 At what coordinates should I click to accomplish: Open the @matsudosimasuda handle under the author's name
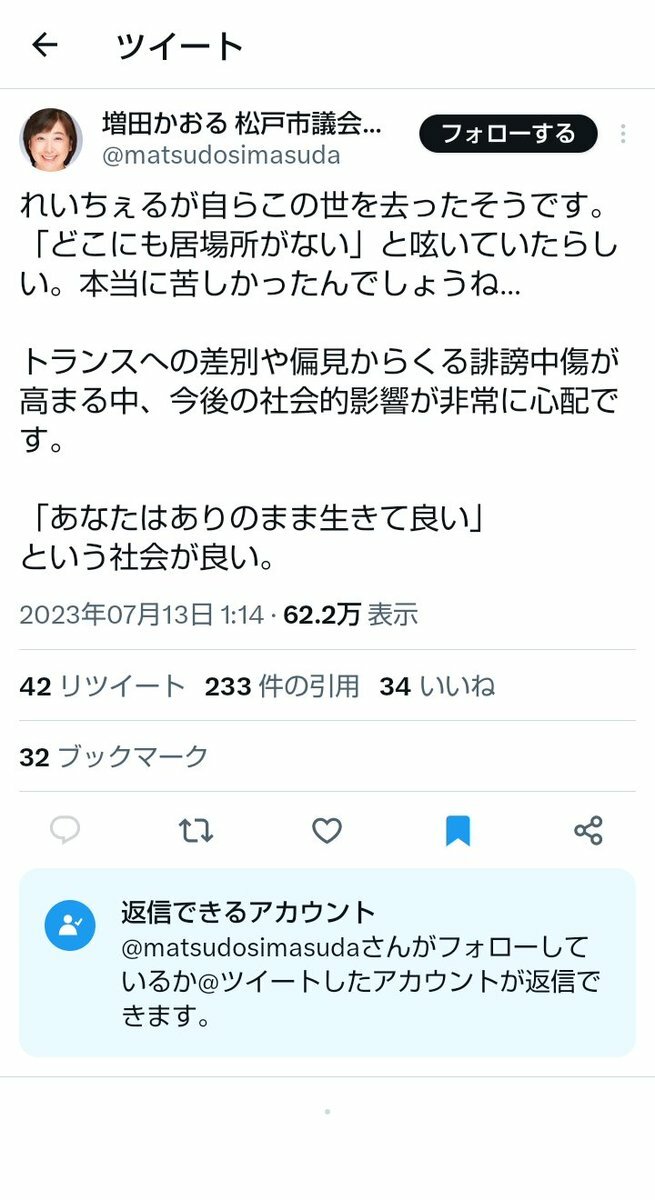point(221,155)
